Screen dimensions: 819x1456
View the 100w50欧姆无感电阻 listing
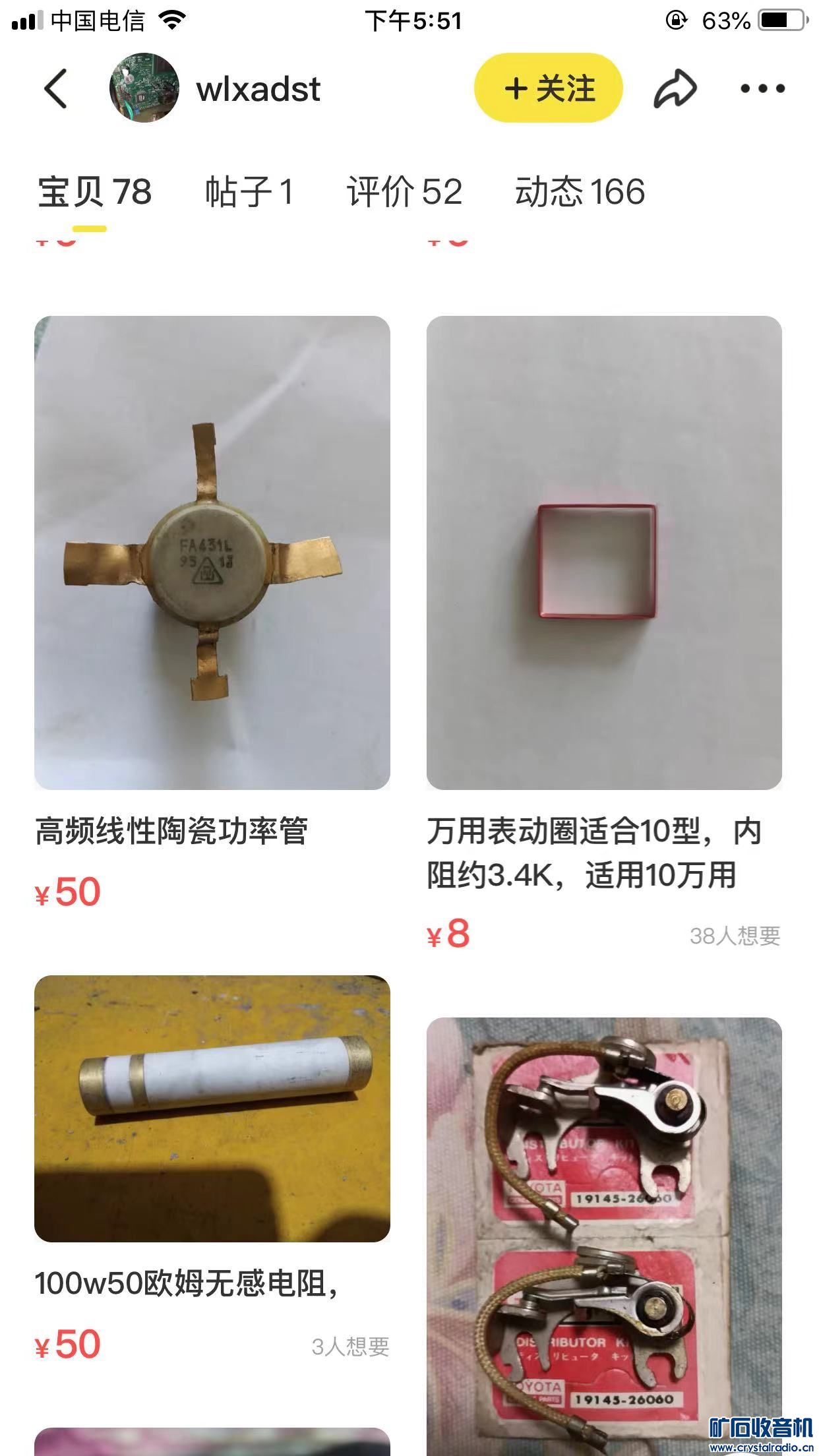click(212, 1109)
